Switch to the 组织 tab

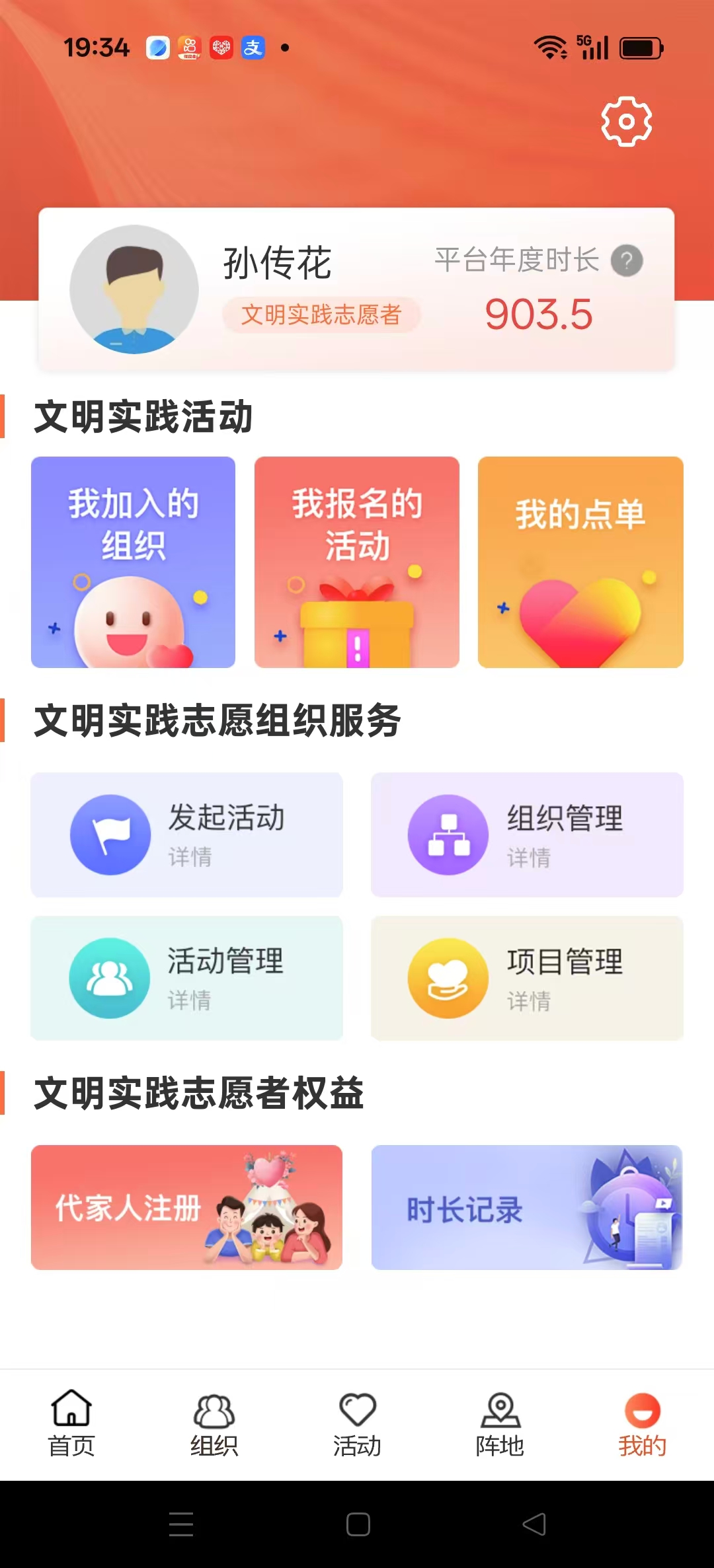214,1424
